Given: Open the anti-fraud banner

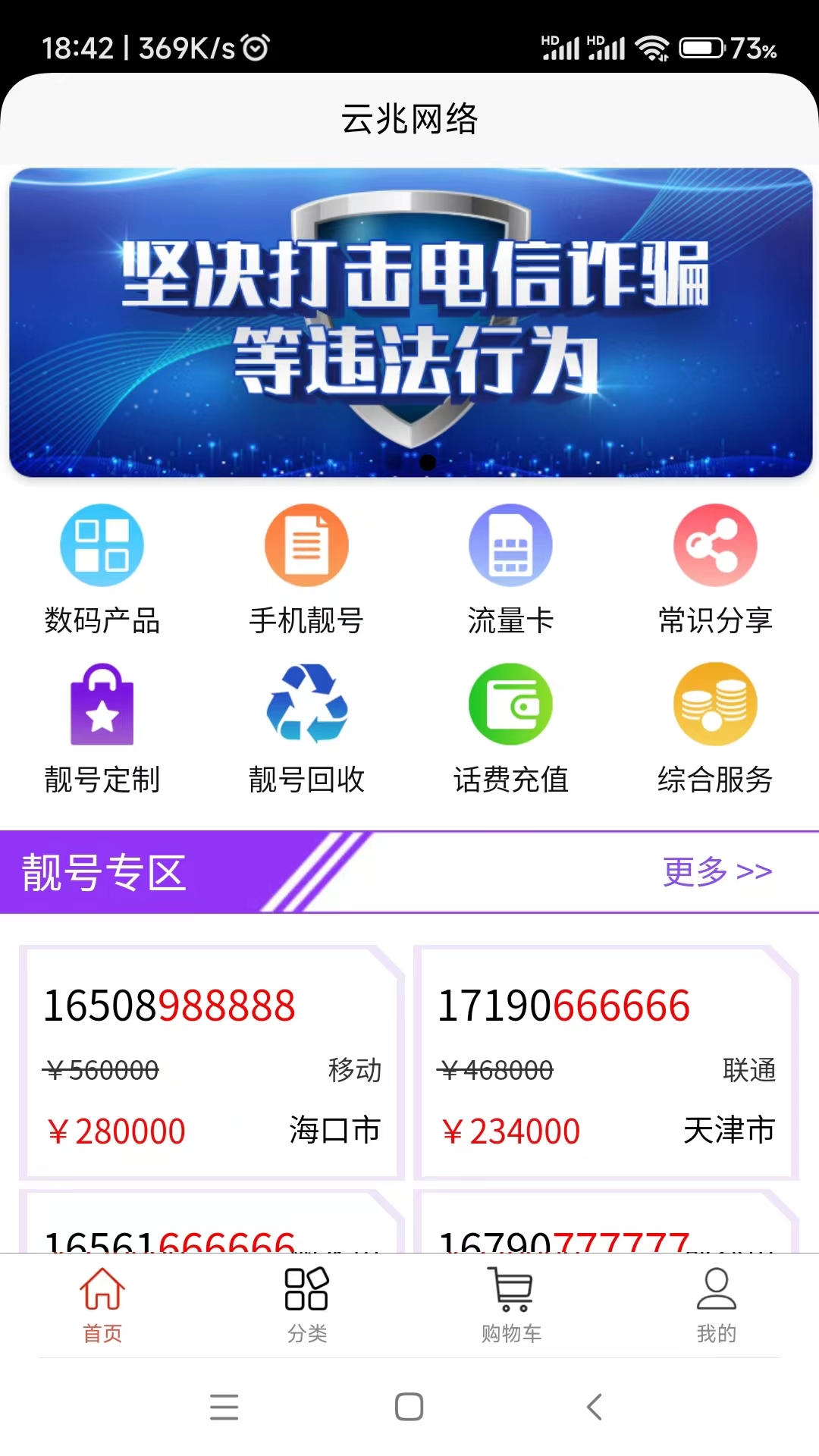Looking at the screenshot, I should [410, 322].
